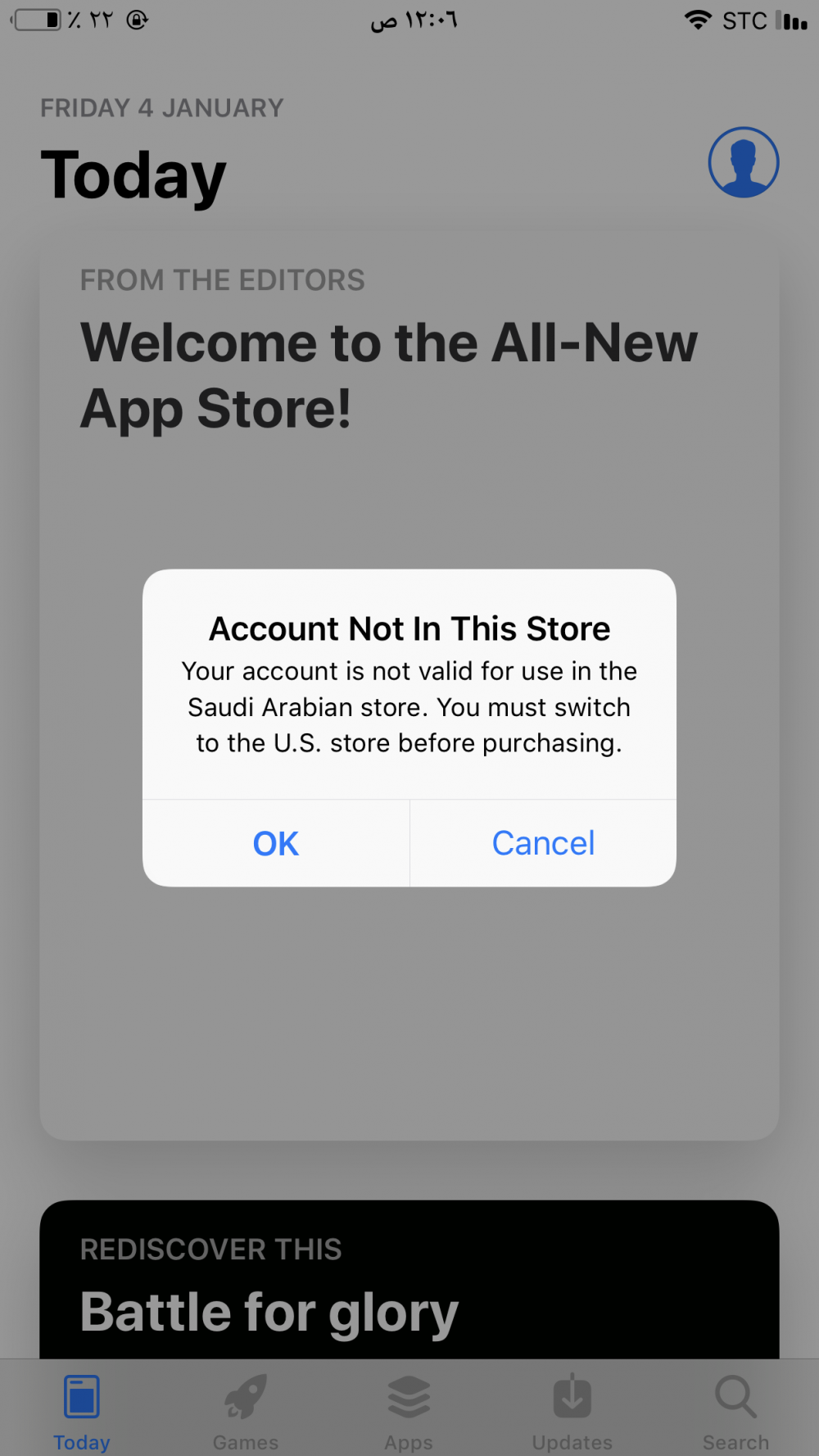
Task: Switch to the Games tab
Action: pyautogui.click(x=245, y=1409)
